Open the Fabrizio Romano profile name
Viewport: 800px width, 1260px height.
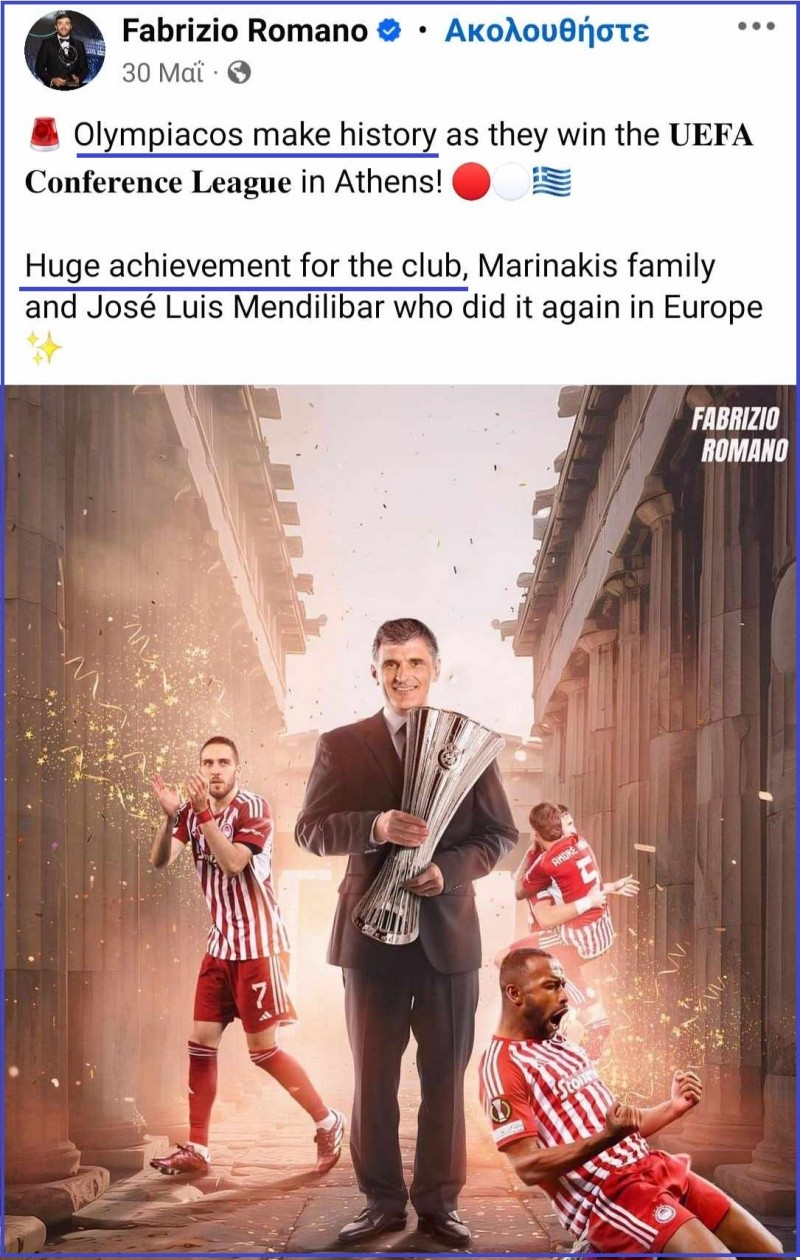click(245, 32)
